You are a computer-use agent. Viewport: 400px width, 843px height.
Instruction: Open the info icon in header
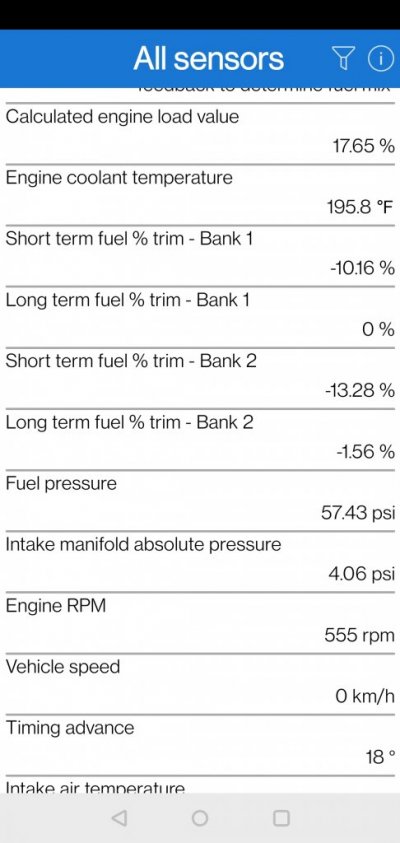tap(380, 58)
